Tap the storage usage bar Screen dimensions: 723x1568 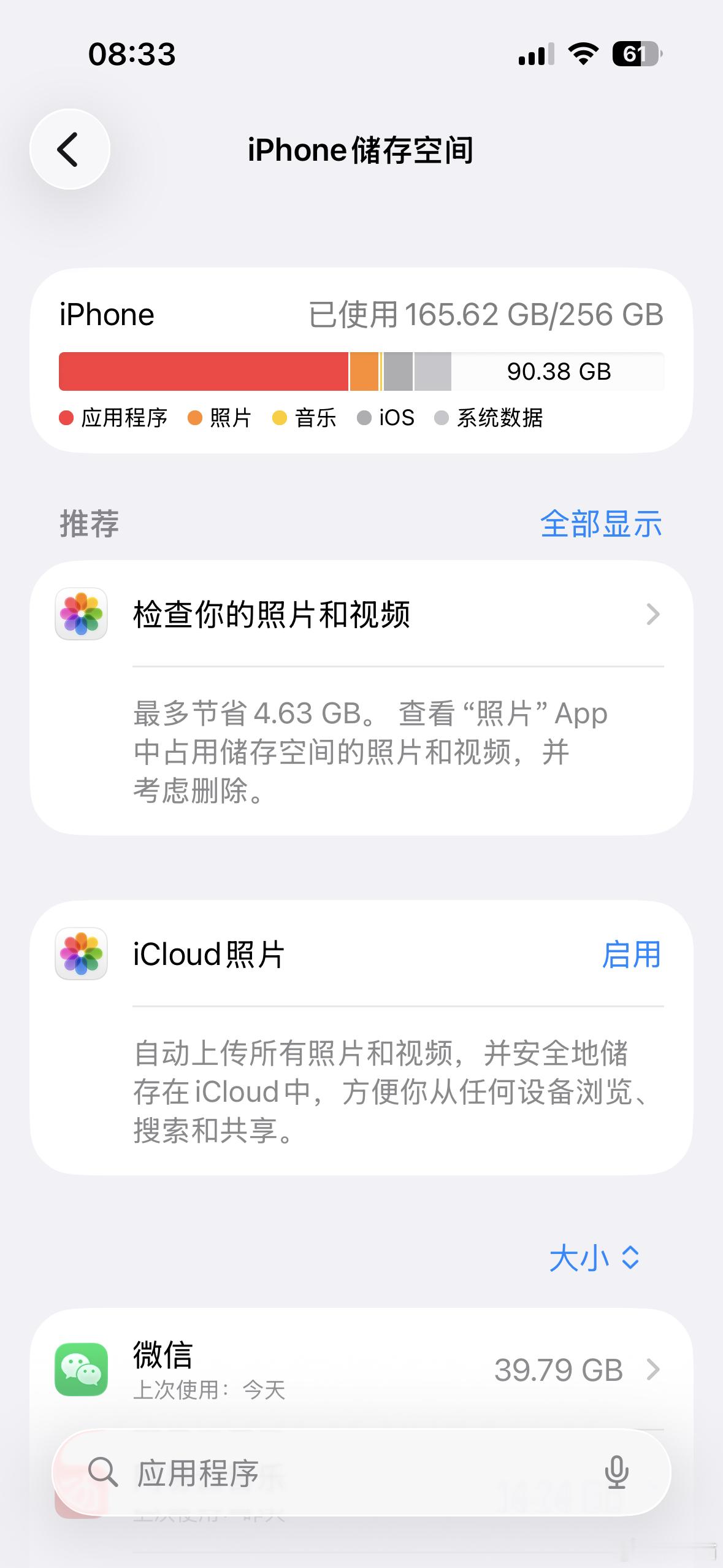[361, 371]
